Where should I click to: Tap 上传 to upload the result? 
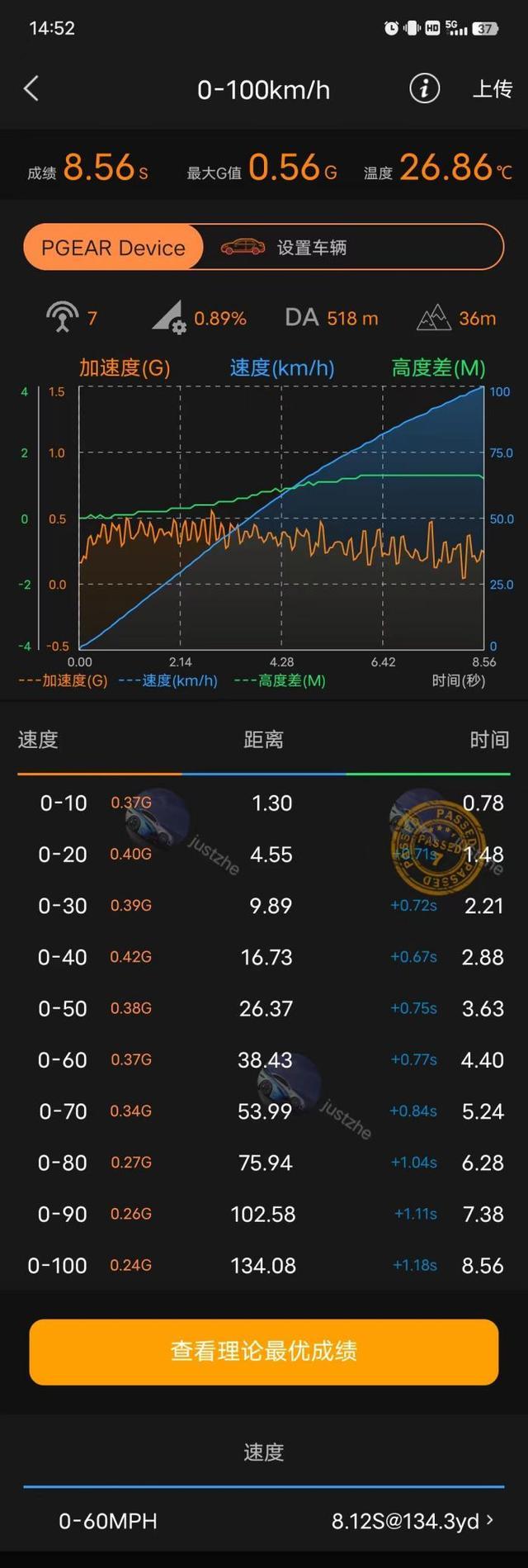tap(492, 89)
